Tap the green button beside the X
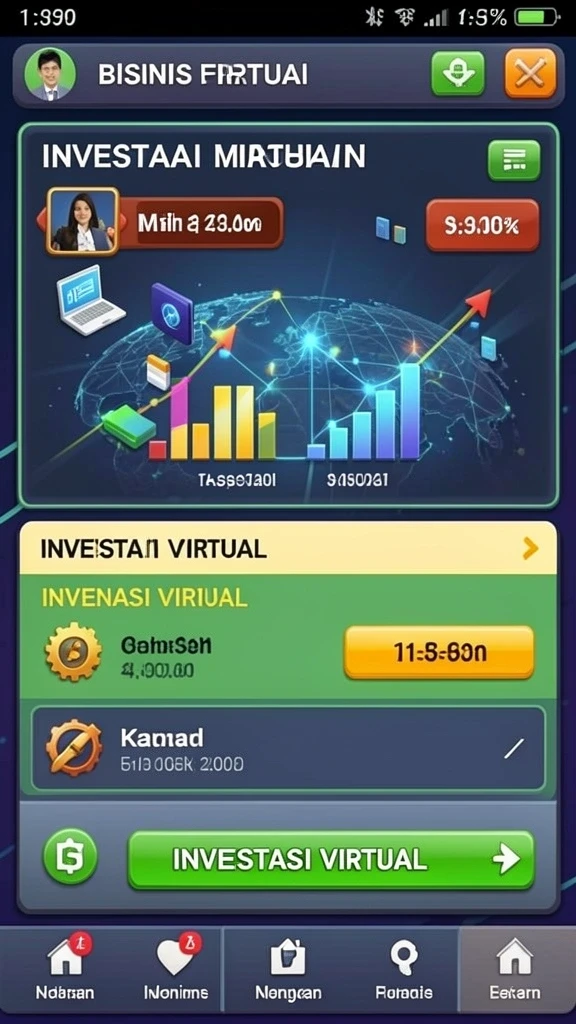The width and height of the screenshot is (576, 1024). coord(457,74)
